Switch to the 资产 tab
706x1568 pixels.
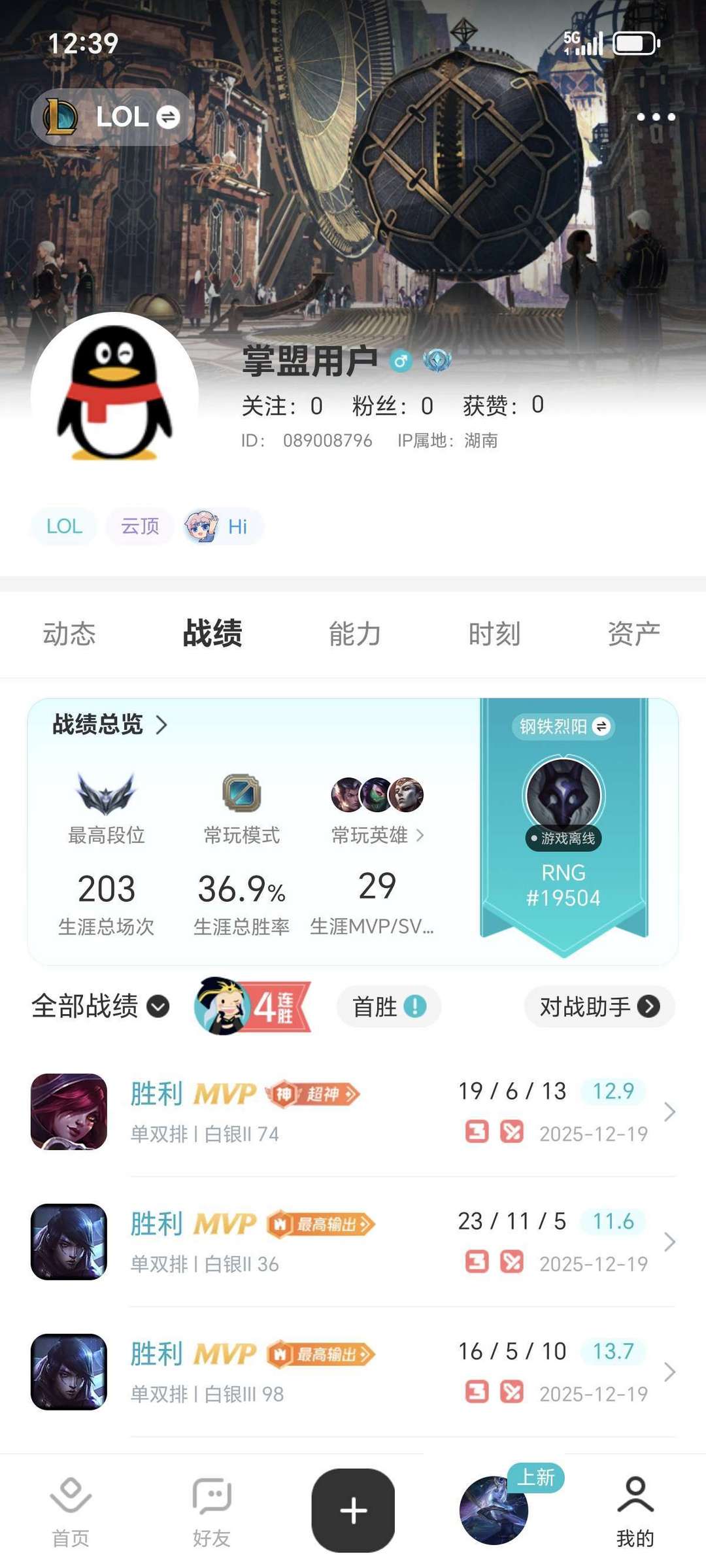(x=633, y=634)
